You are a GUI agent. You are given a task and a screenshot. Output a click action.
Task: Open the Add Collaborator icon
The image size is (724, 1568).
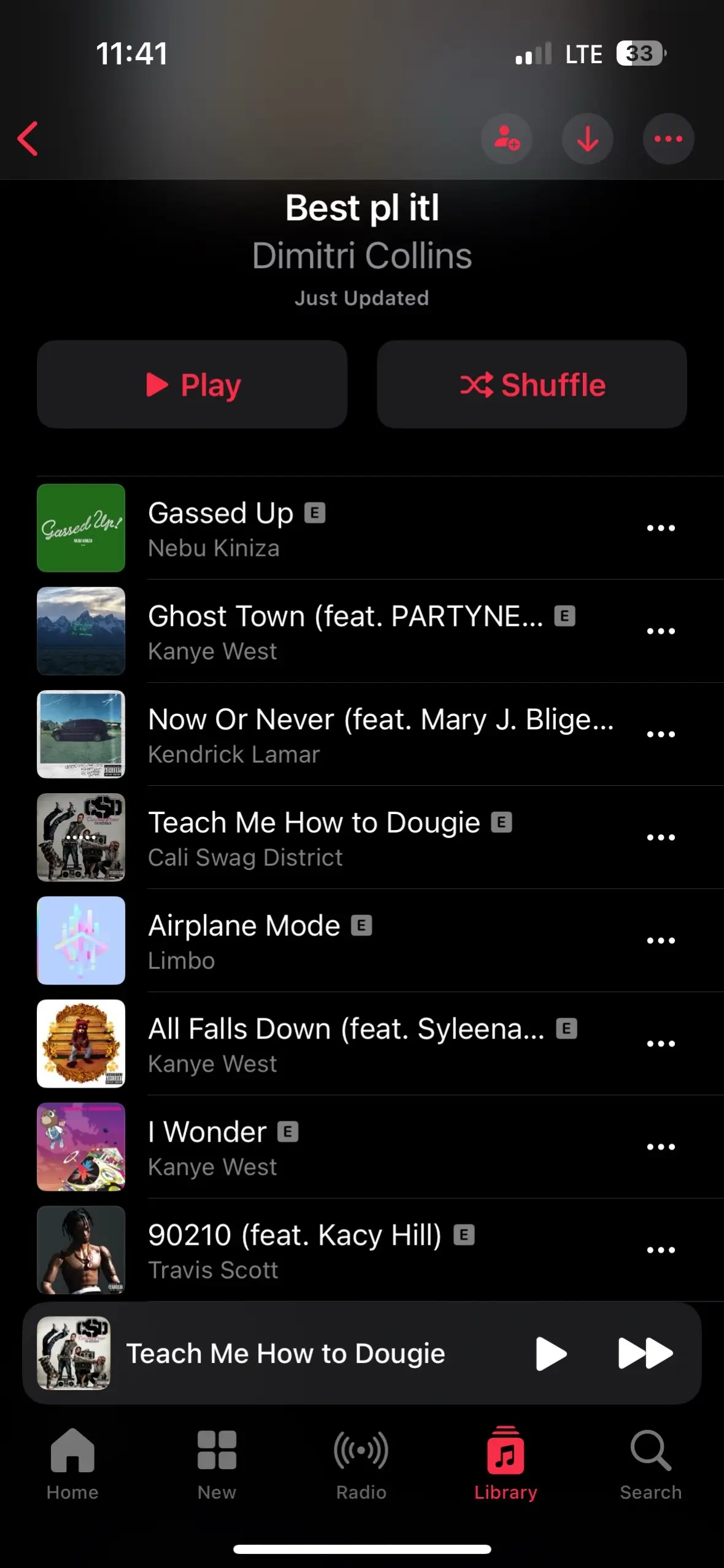pyautogui.click(x=507, y=139)
